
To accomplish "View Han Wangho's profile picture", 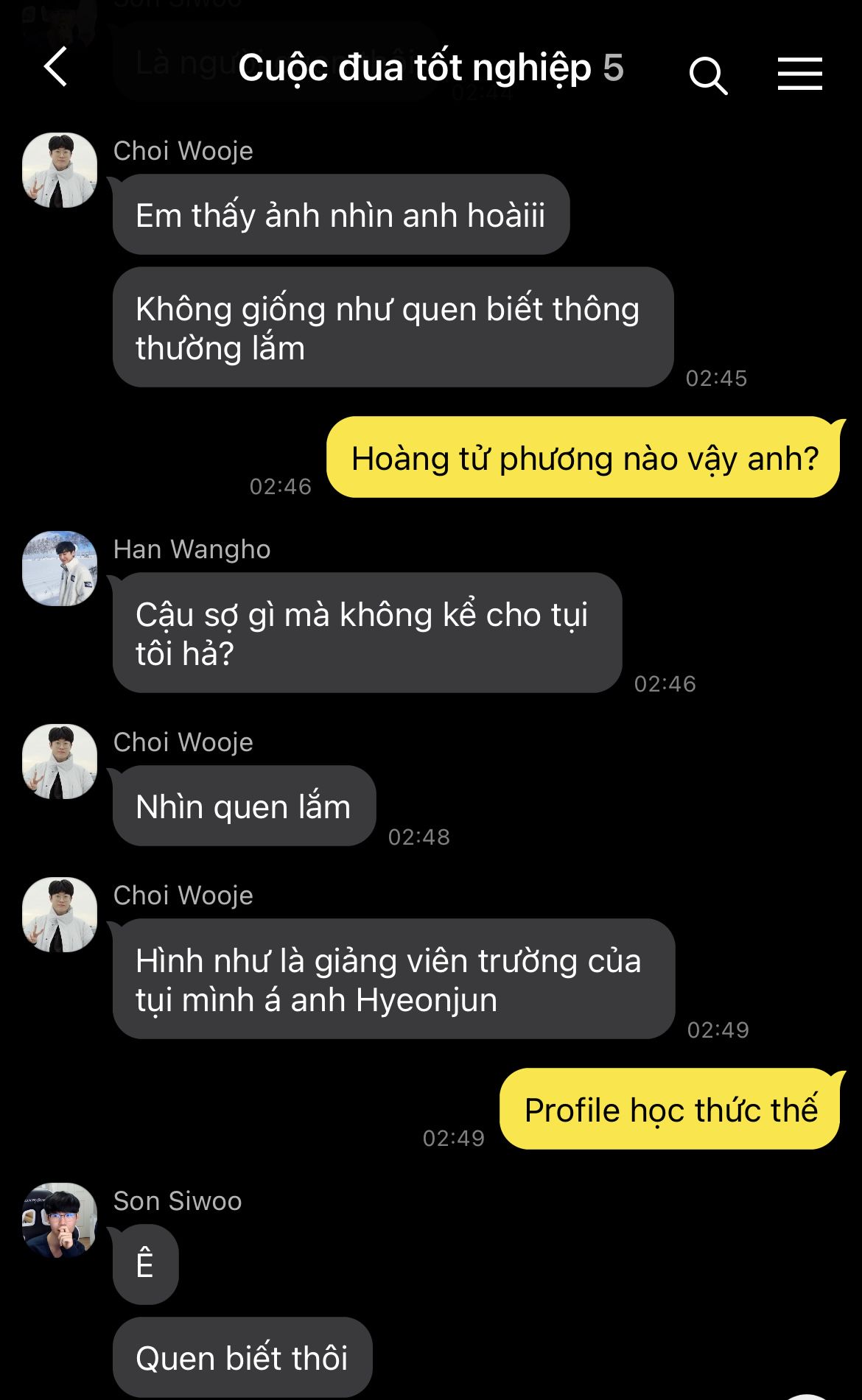I will point(60,569).
